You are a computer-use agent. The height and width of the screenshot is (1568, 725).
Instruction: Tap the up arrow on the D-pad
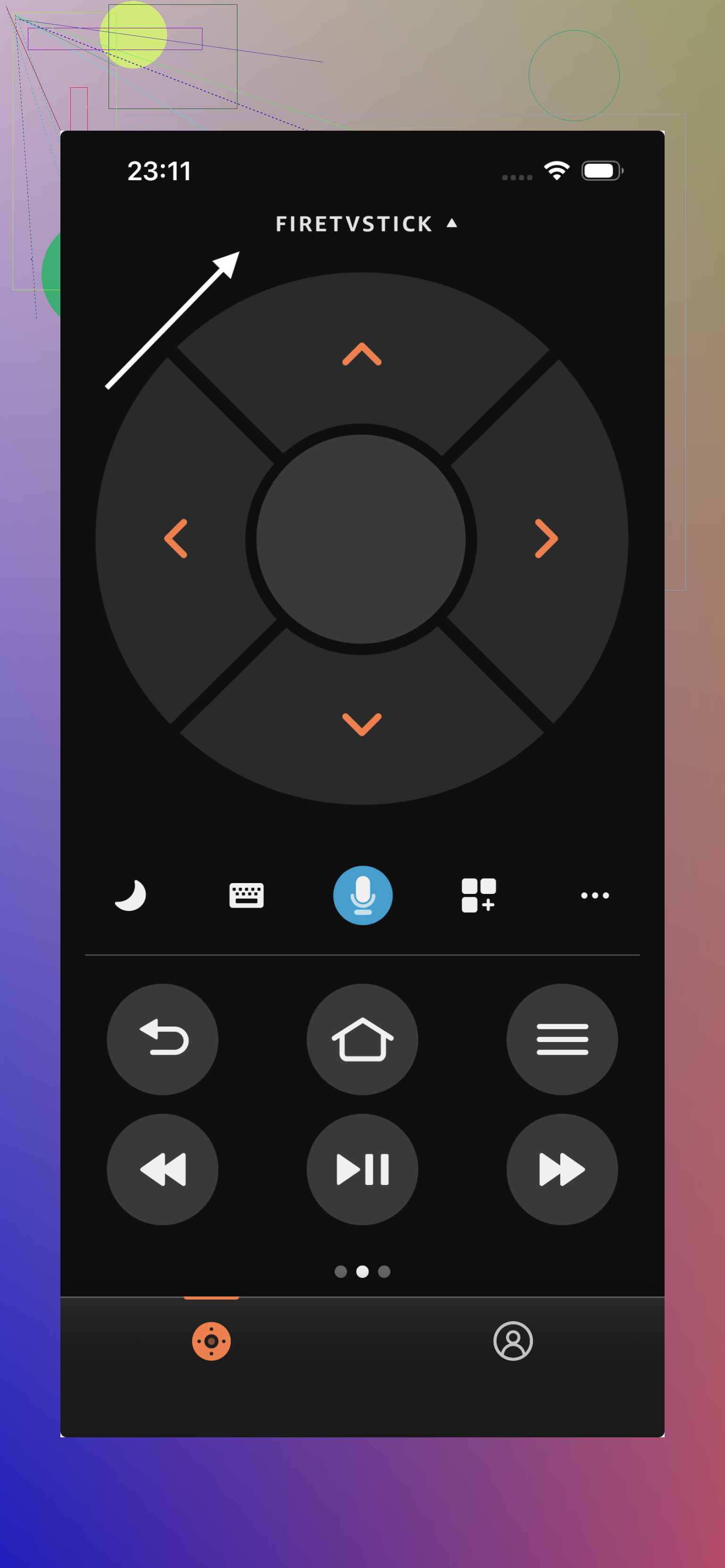pos(362,354)
